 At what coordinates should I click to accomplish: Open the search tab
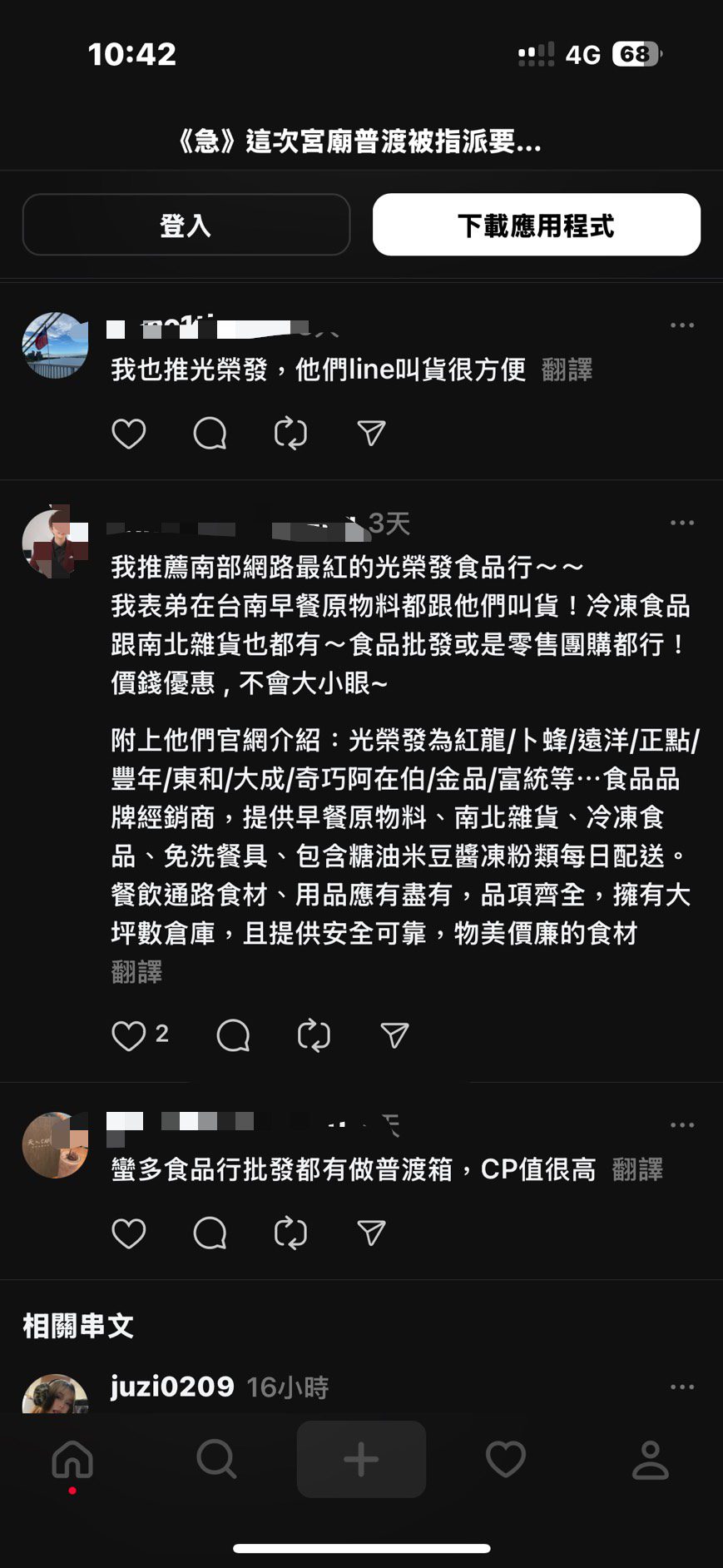(216, 1460)
